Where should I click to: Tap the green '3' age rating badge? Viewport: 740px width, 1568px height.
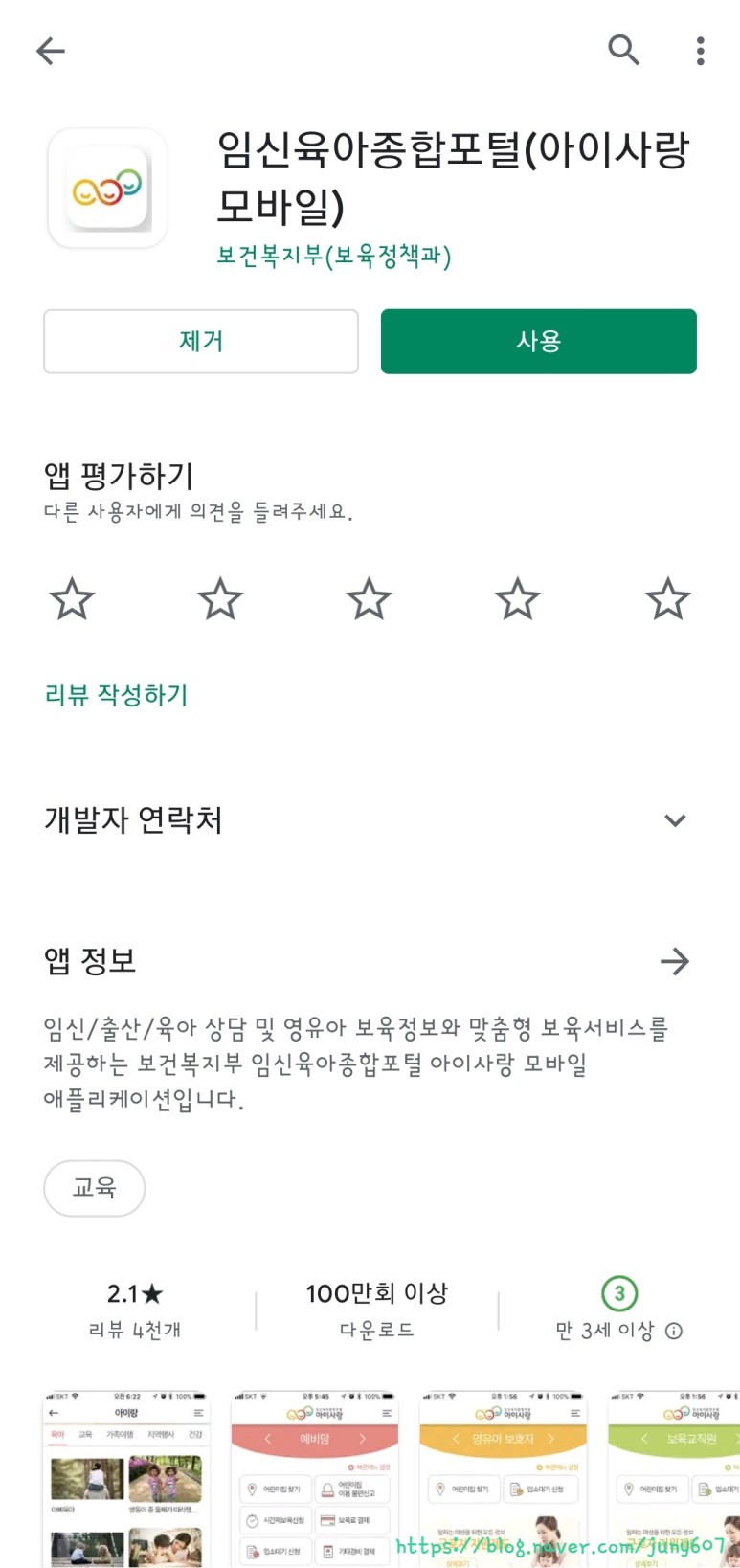coord(619,1291)
